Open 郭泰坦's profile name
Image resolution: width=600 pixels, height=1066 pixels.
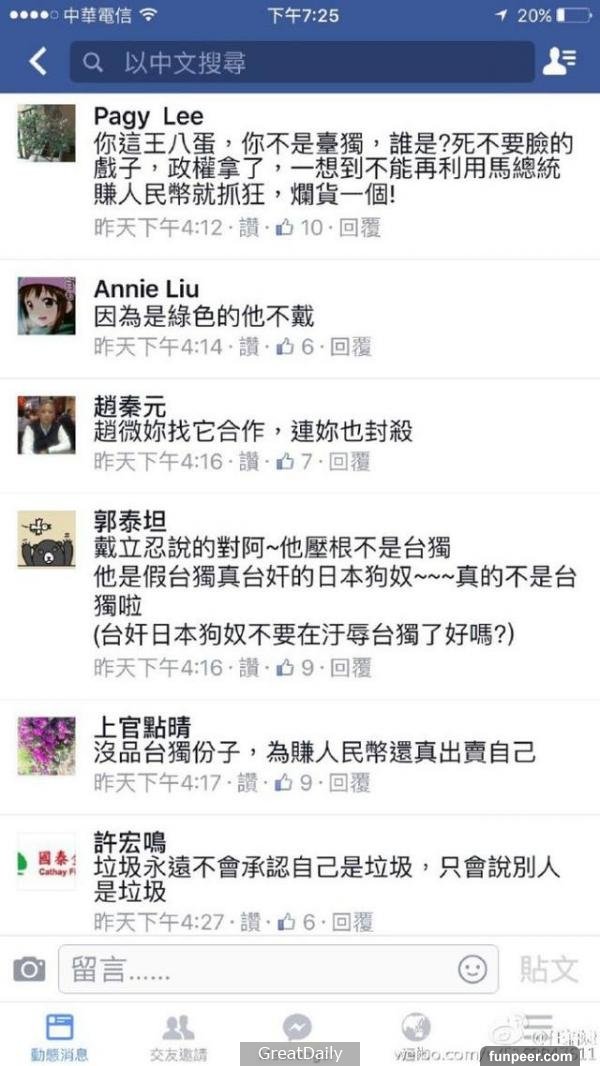click(130, 521)
